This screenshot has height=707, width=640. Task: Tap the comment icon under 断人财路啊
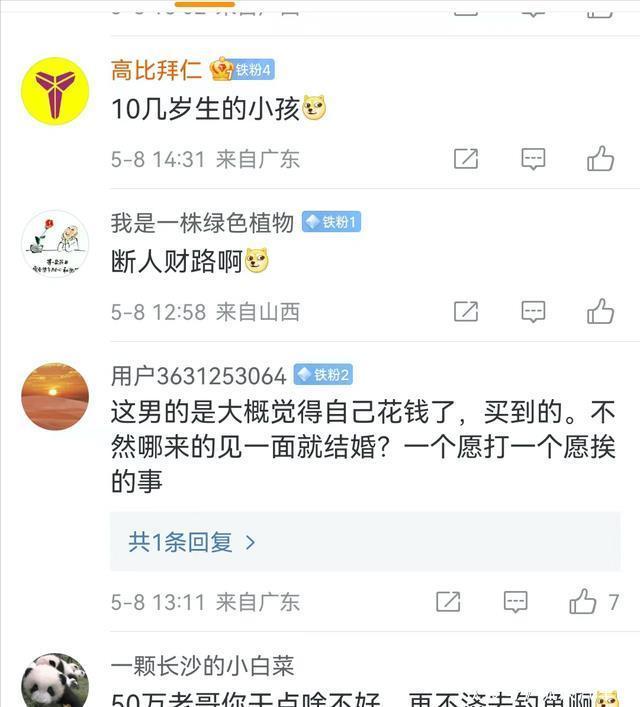tap(533, 311)
